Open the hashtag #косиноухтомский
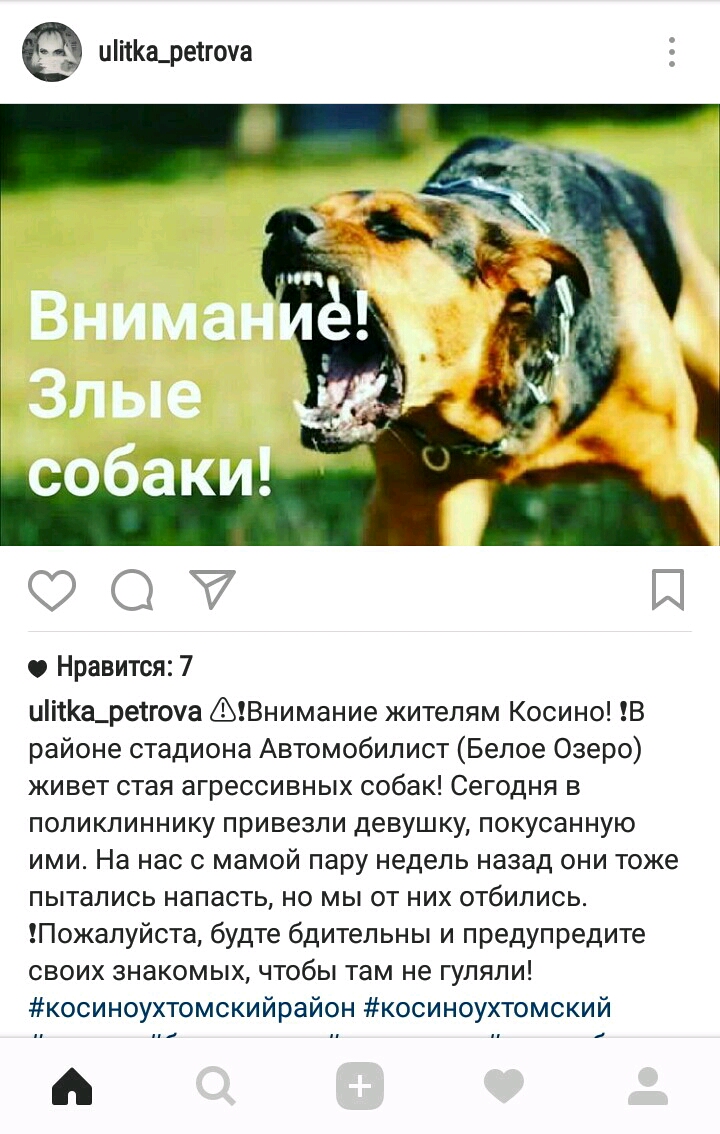Image resolution: width=720 pixels, height=1134 pixels. pyautogui.click(x=487, y=1008)
